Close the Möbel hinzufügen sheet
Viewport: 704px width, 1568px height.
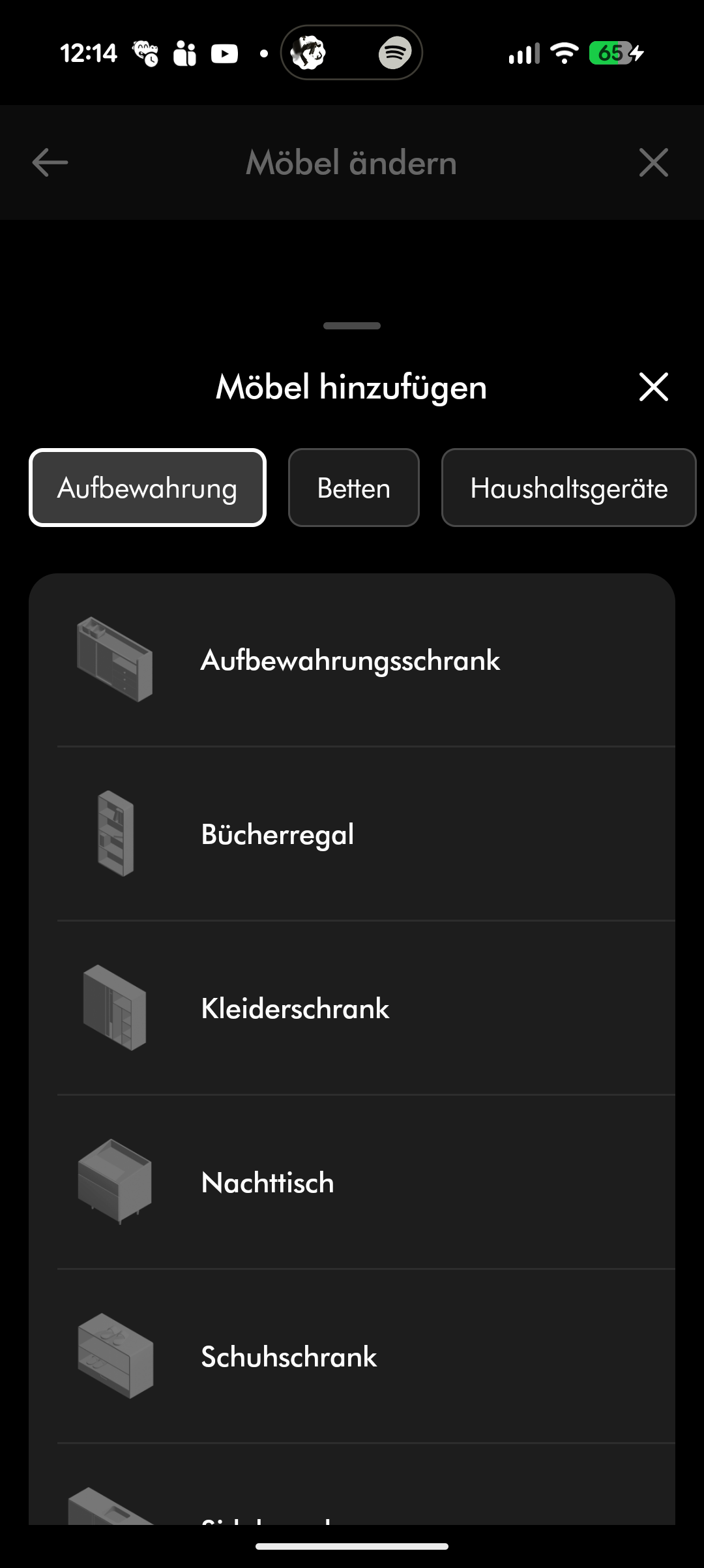point(653,387)
